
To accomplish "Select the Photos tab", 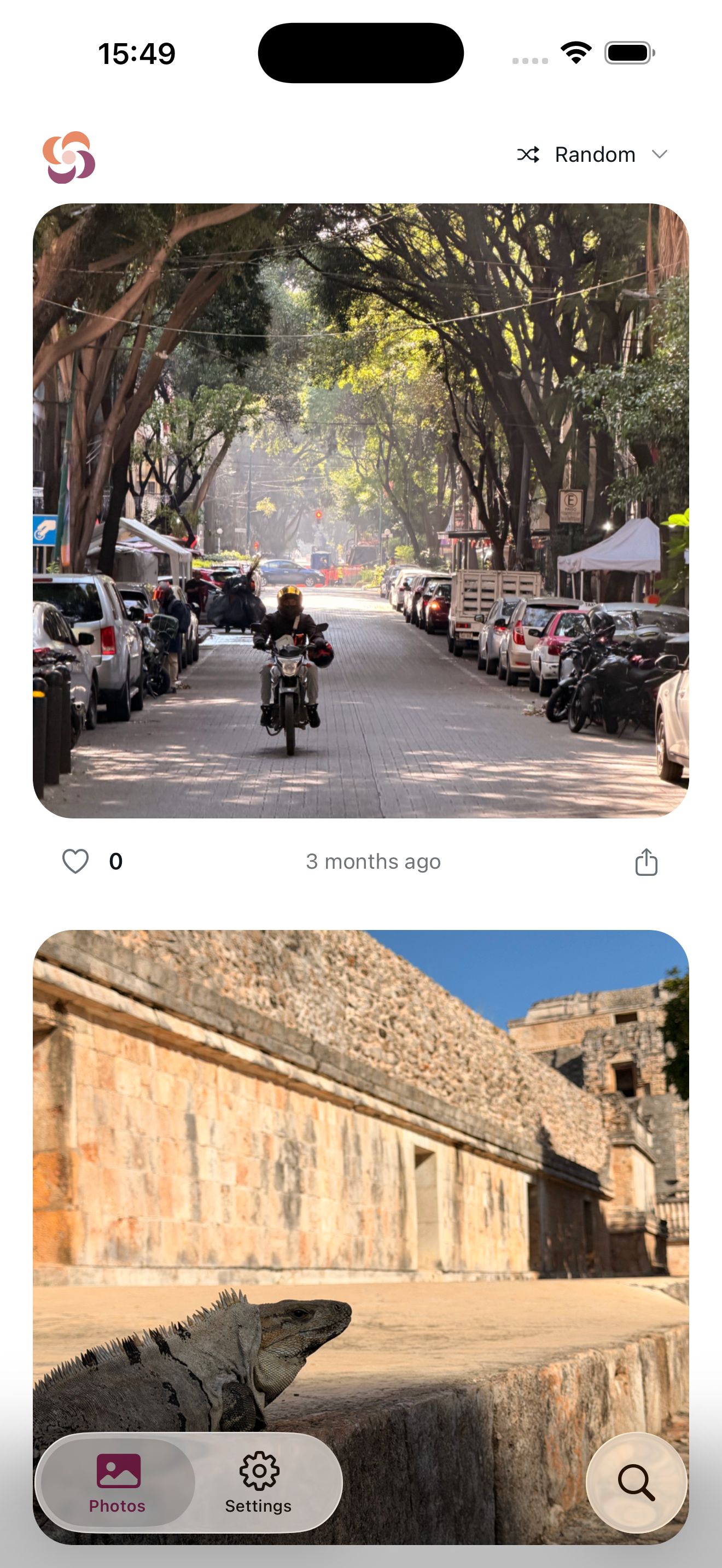I will click(x=118, y=1483).
